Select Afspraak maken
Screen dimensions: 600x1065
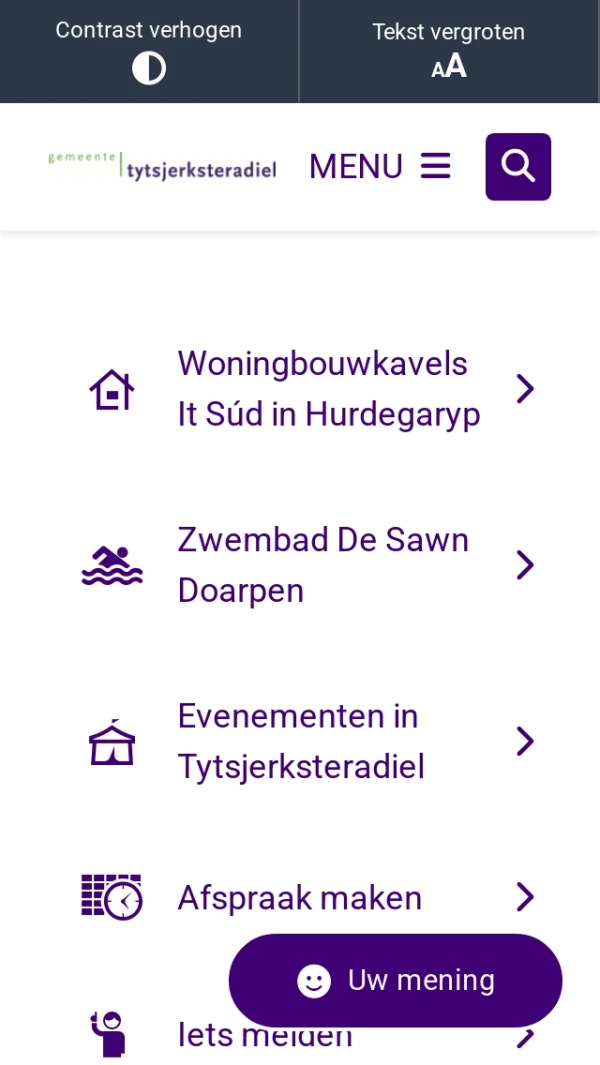(299, 897)
